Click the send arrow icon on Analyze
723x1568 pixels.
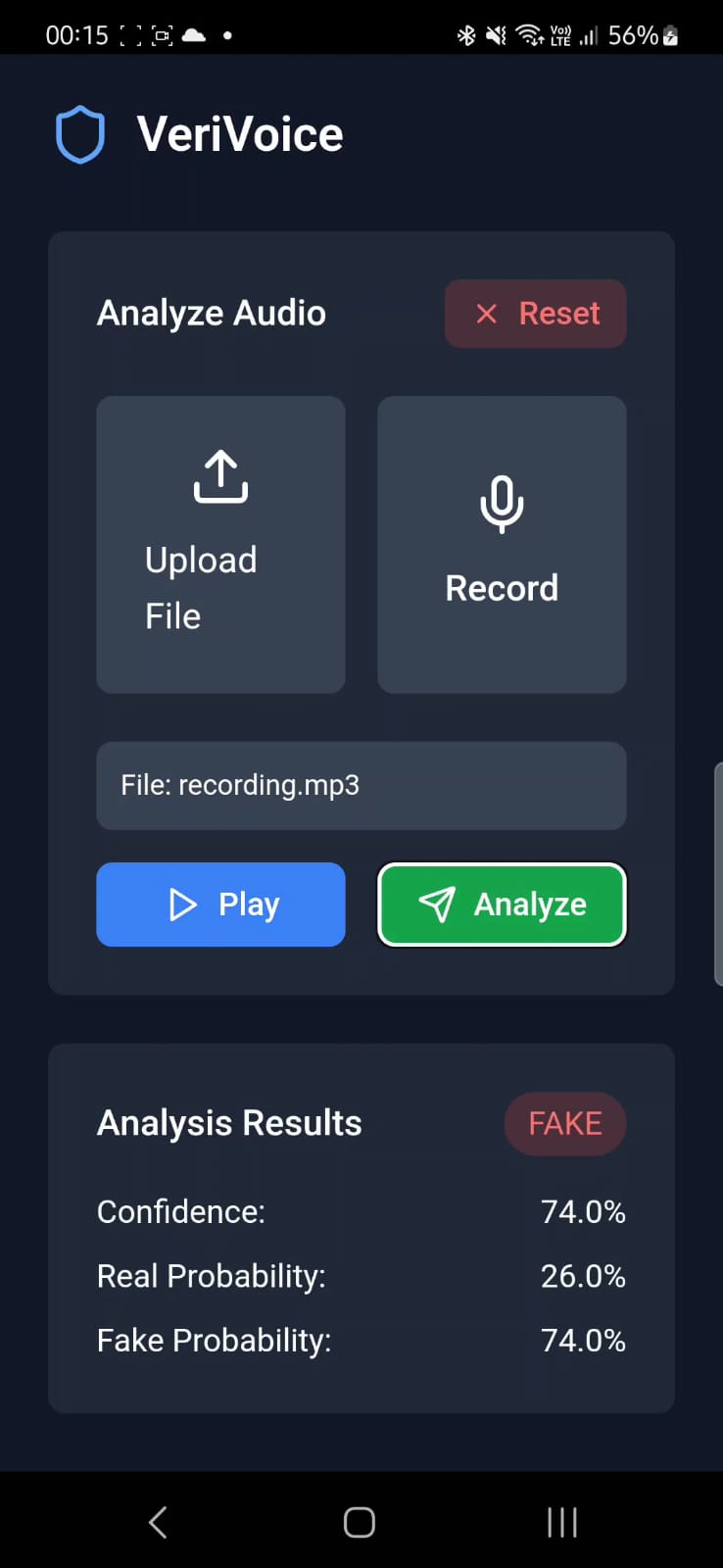click(439, 904)
